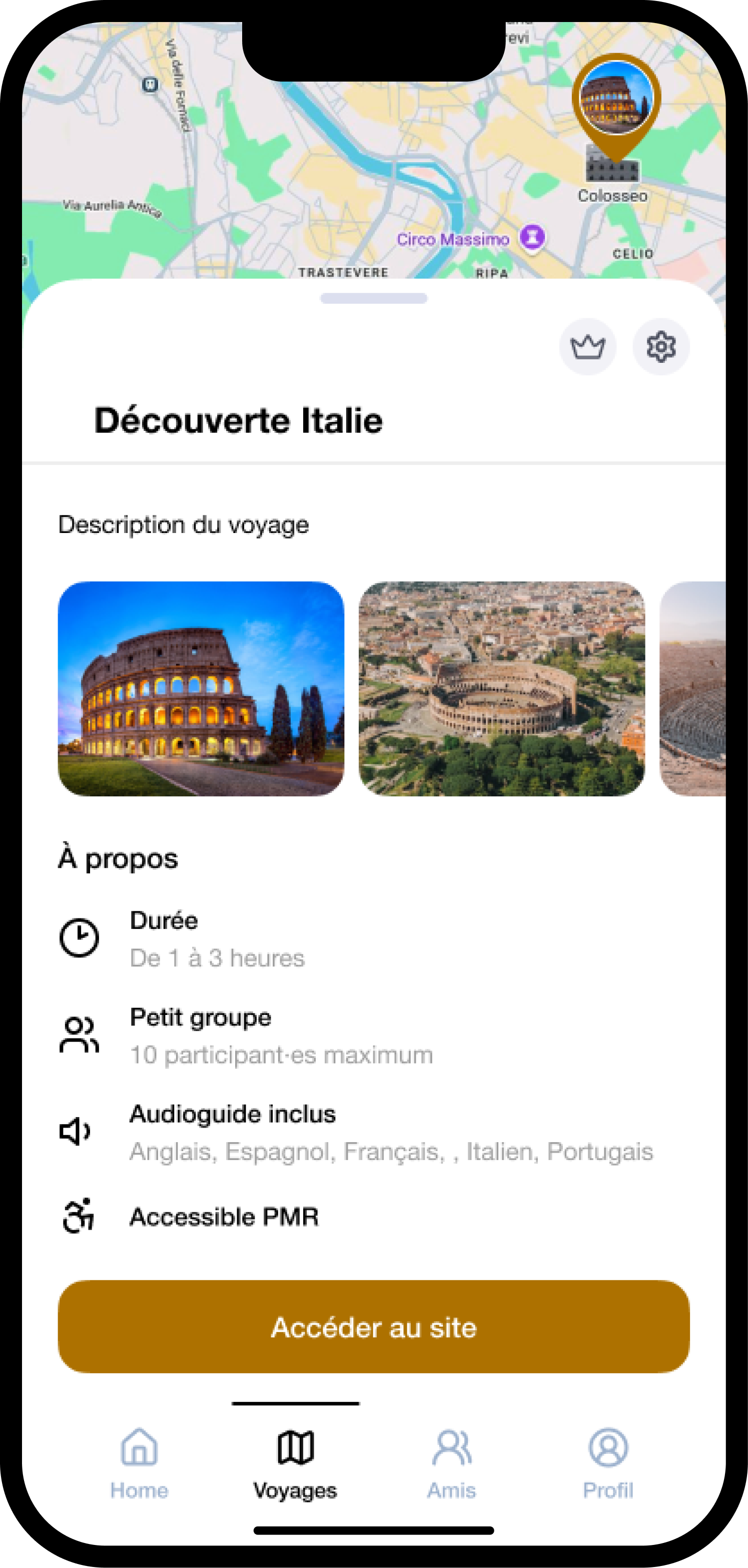Select the Voyages tab
The width and height of the screenshot is (748, 1568).
pos(295,1463)
